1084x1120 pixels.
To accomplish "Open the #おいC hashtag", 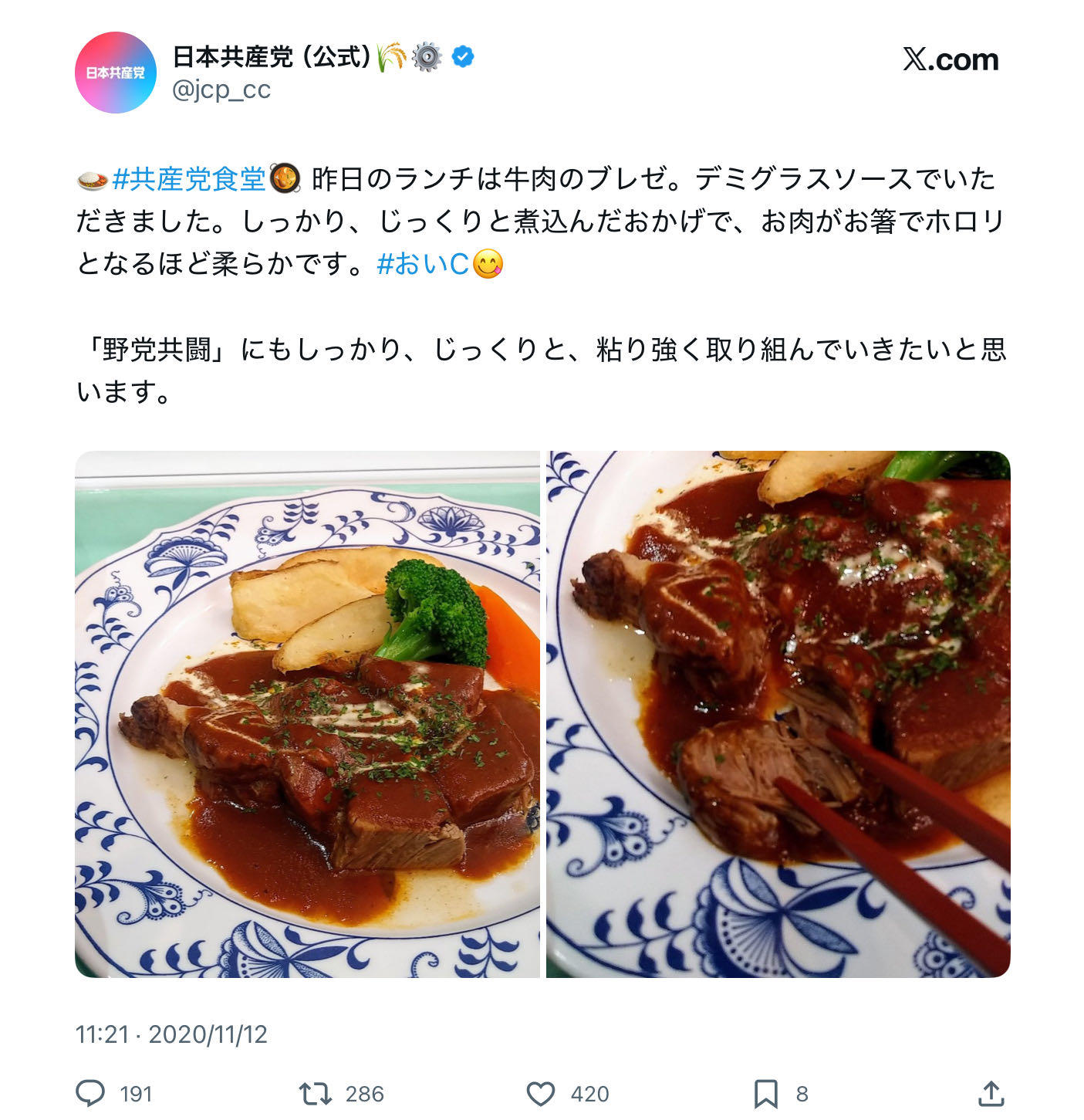I will pos(422,264).
